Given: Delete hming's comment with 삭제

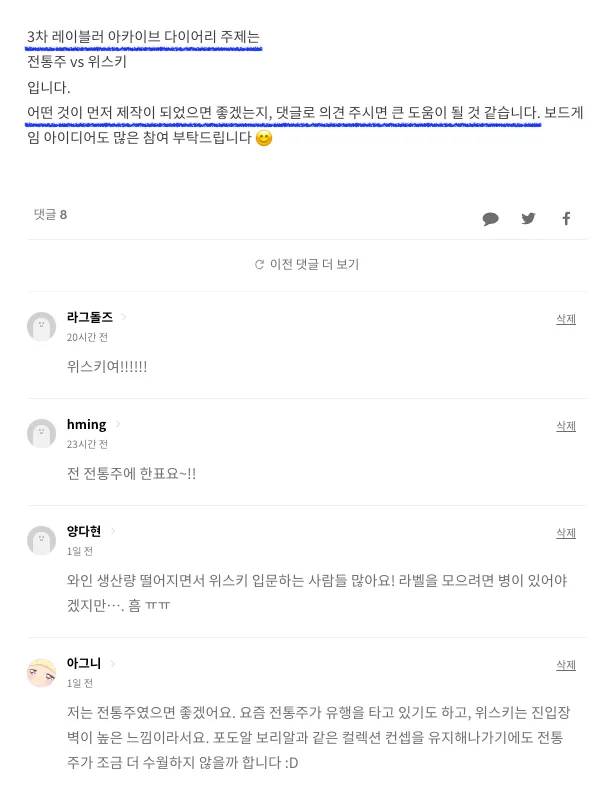Looking at the screenshot, I should [x=566, y=426].
